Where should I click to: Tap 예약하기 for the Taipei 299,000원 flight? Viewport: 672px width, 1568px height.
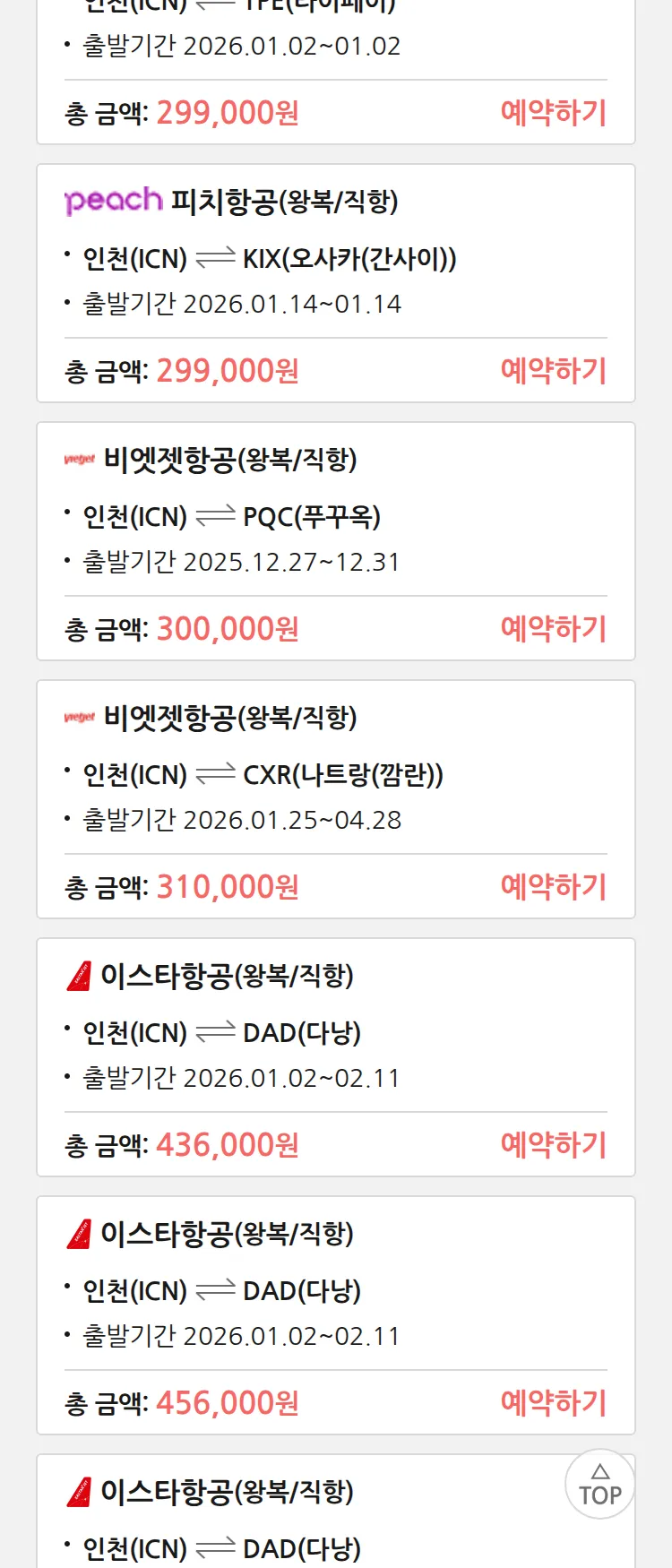pyautogui.click(x=553, y=113)
